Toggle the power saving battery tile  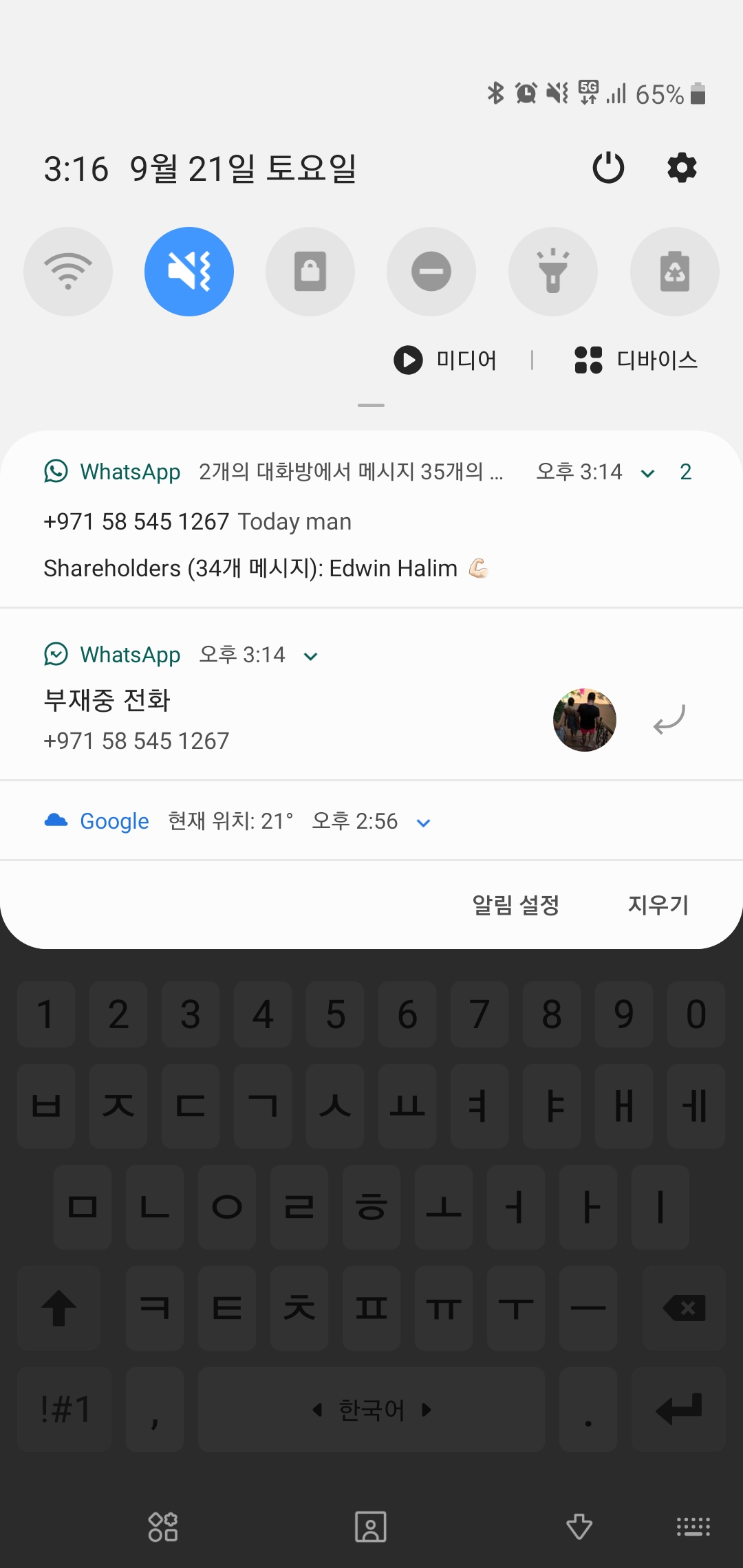coord(674,272)
